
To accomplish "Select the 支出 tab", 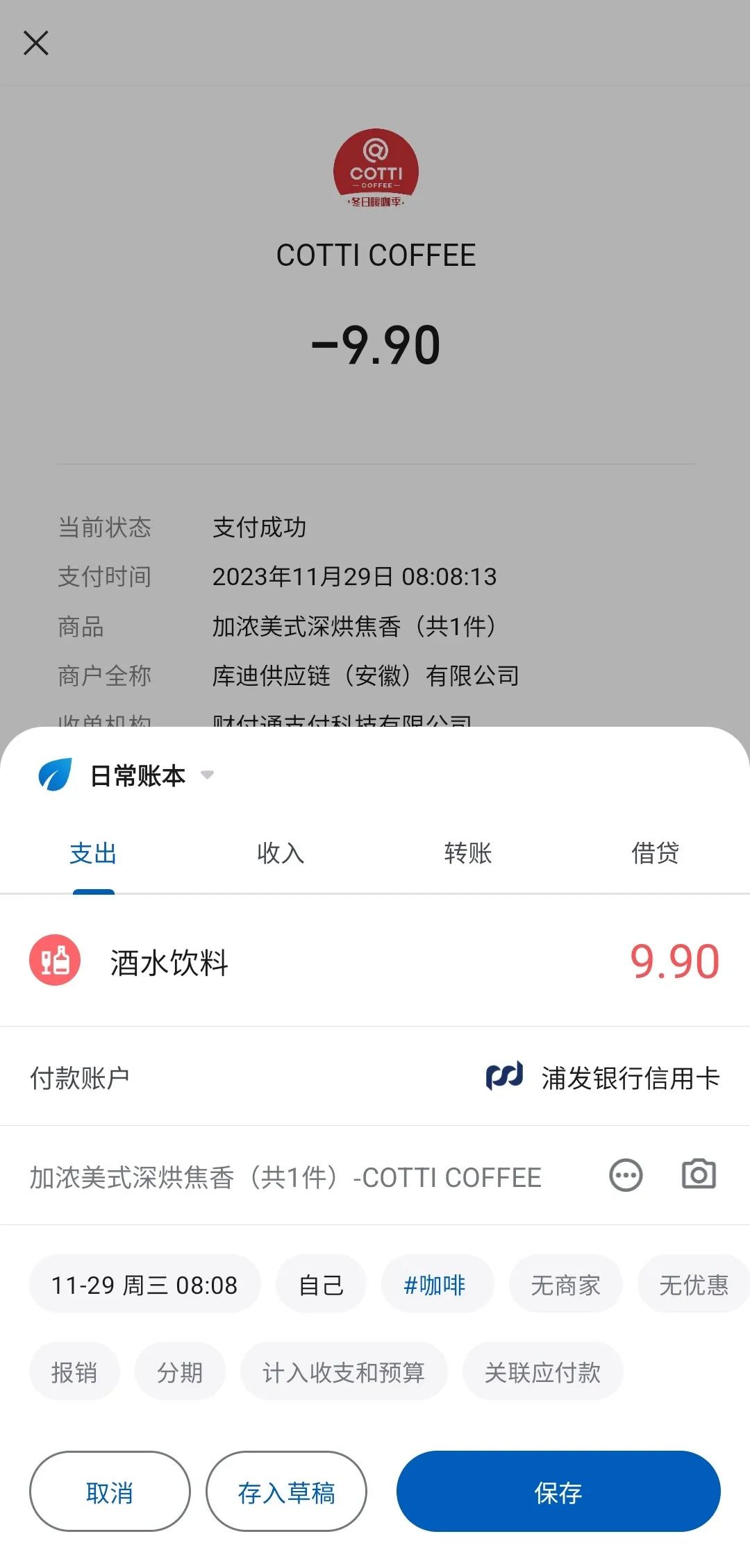I will coord(93,853).
